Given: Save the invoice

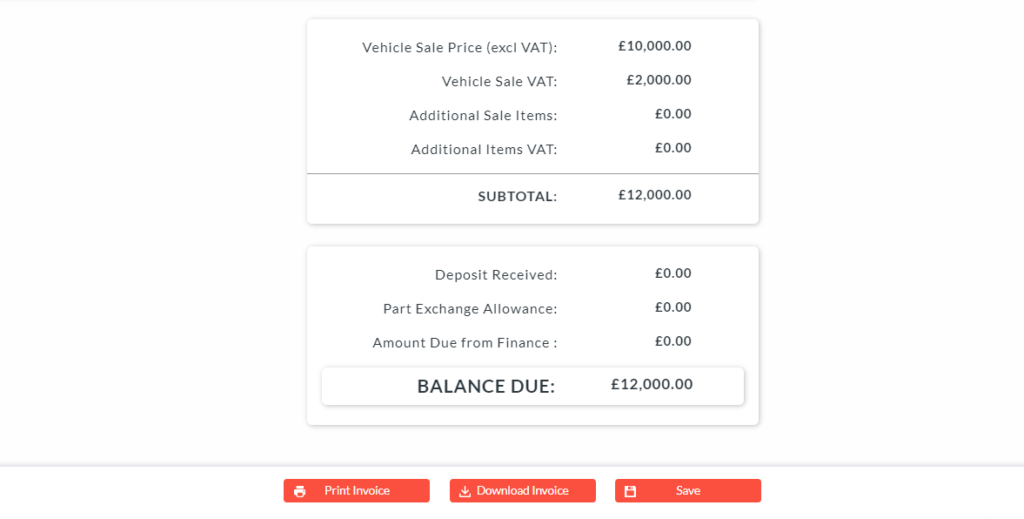Looking at the screenshot, I should pos(688,491).
